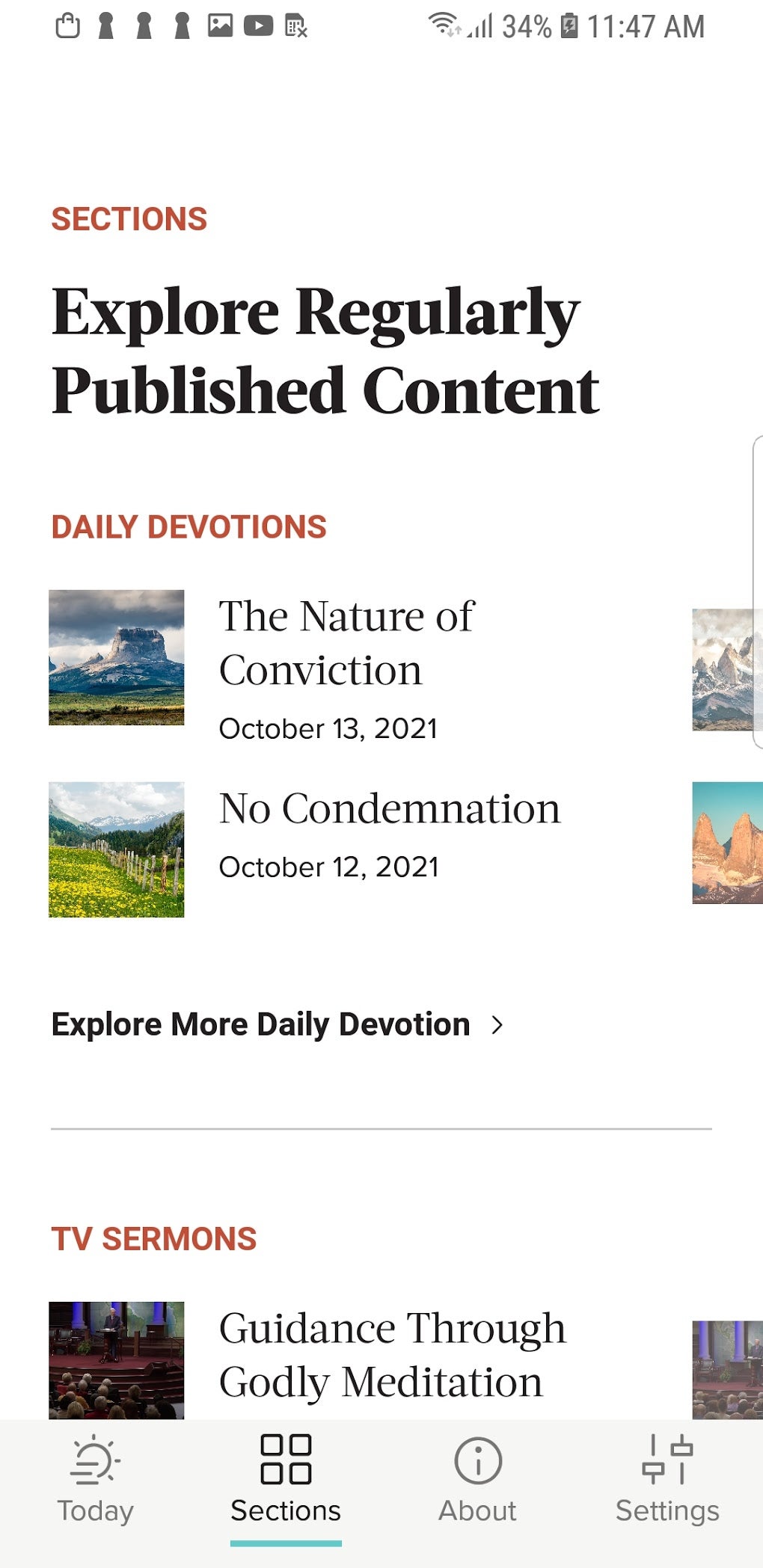Read the No Condemnation devotion
The image size is (763, 1568).
[x=389, y=809]
